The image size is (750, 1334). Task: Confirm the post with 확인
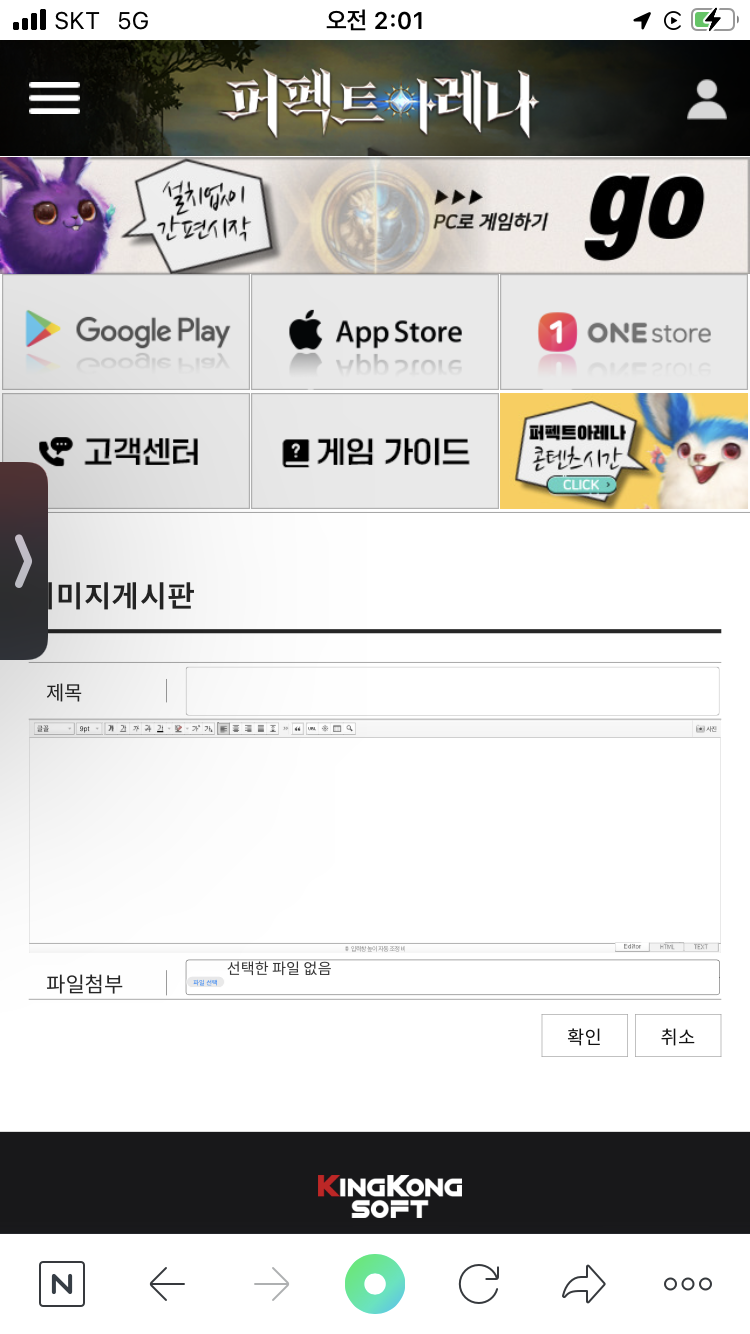coord(584,1036)
